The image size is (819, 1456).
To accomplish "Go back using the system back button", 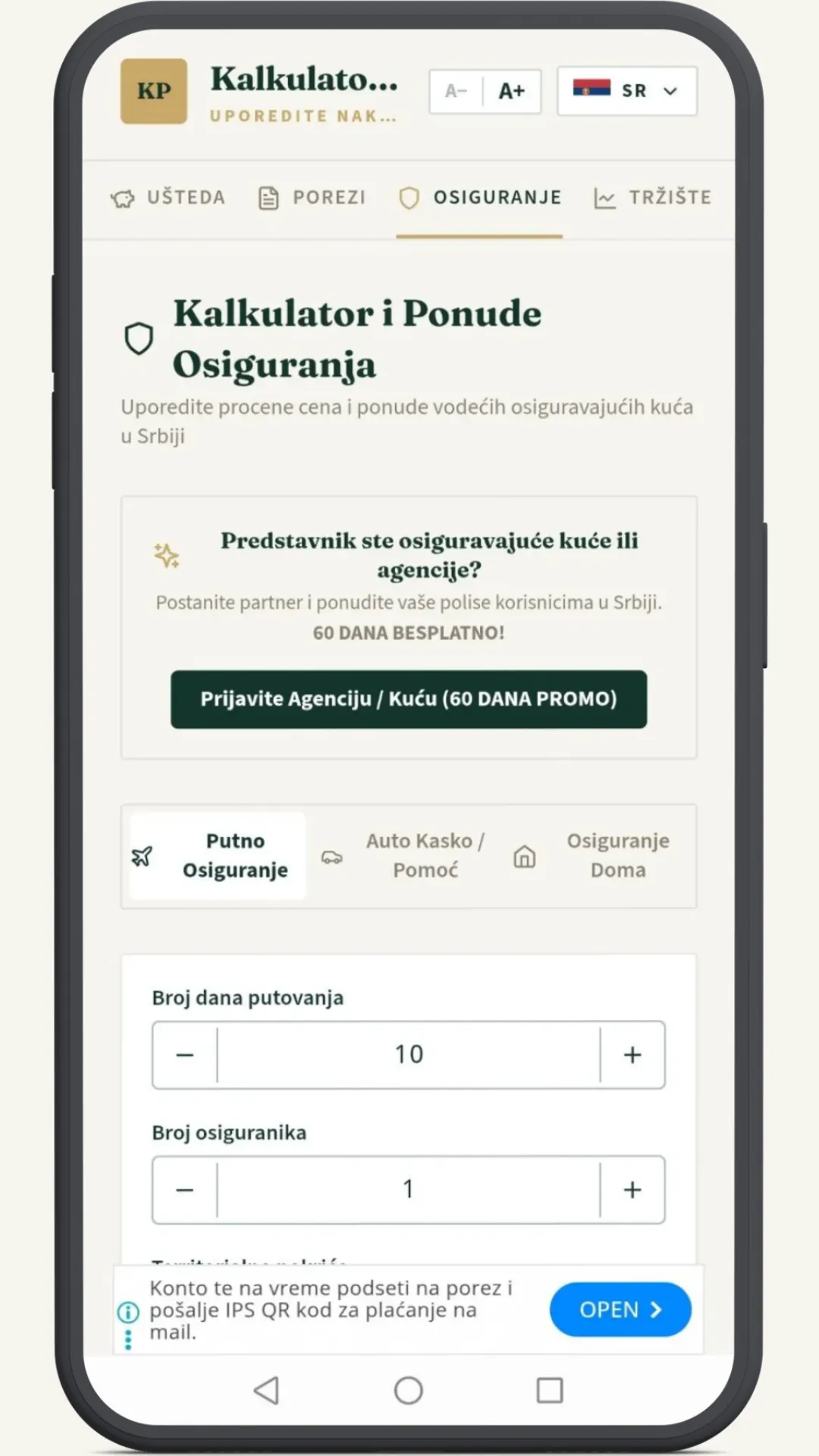I will (x=267, y=1390).
